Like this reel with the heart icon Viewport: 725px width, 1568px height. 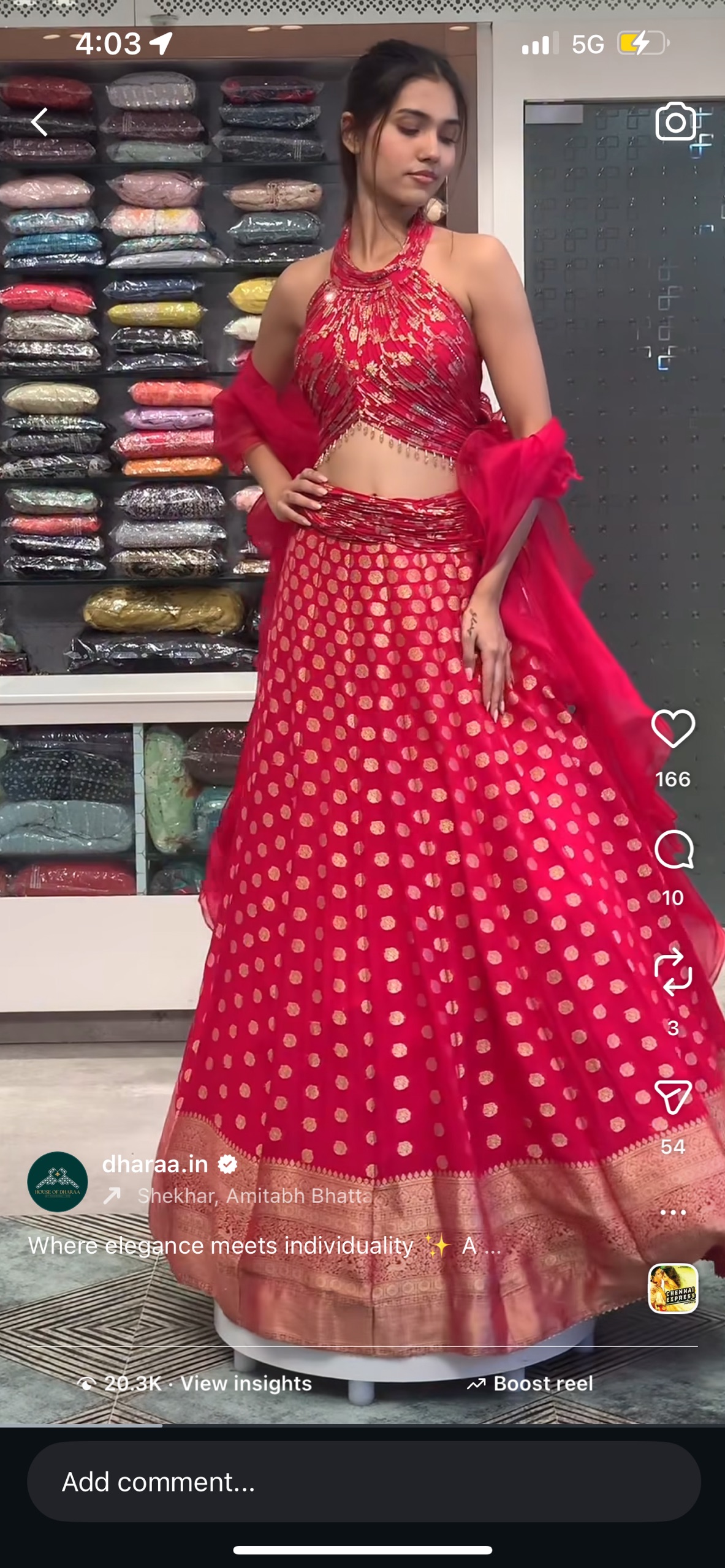673,729
